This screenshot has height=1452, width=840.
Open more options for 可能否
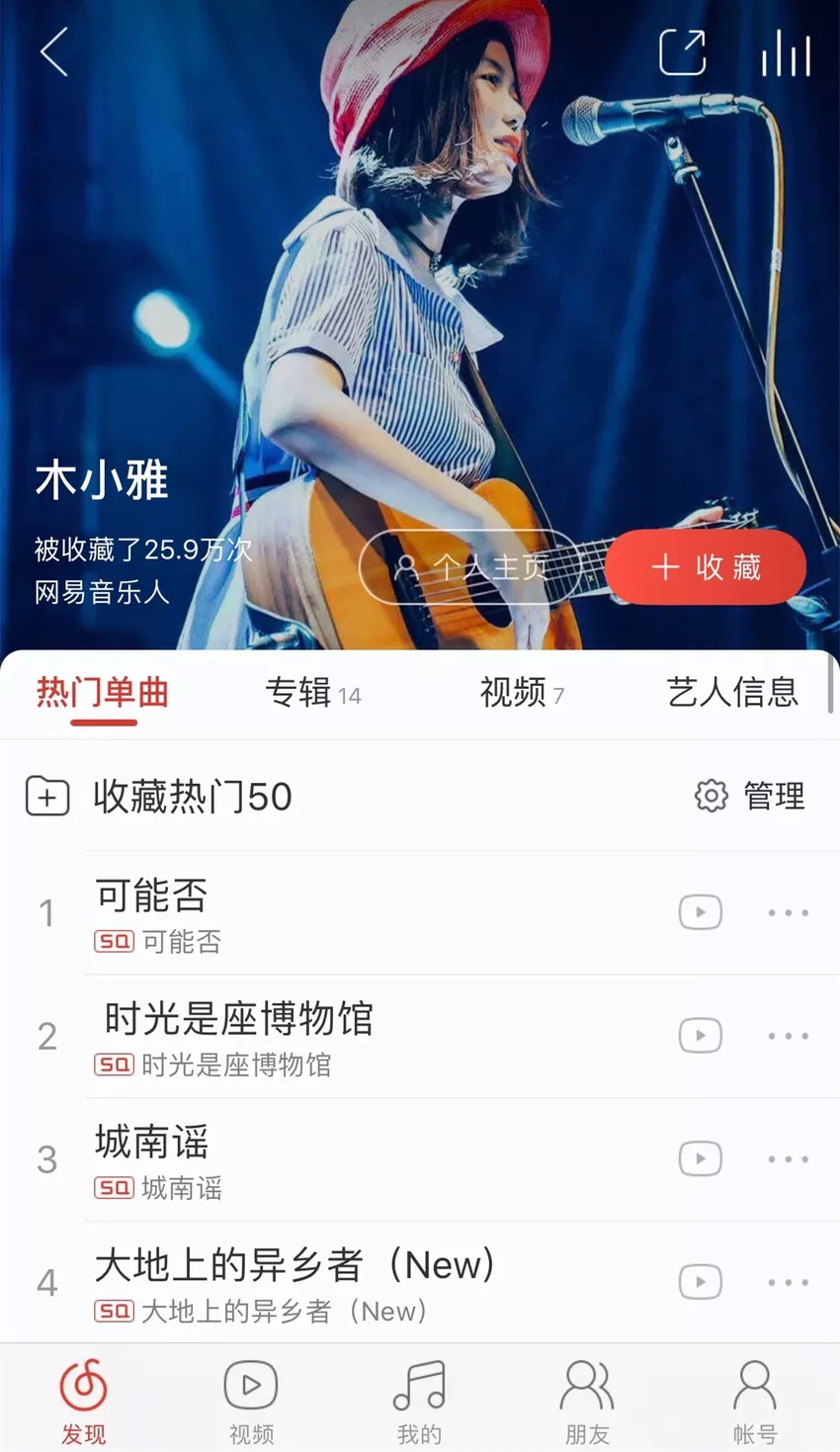[787, 912]
